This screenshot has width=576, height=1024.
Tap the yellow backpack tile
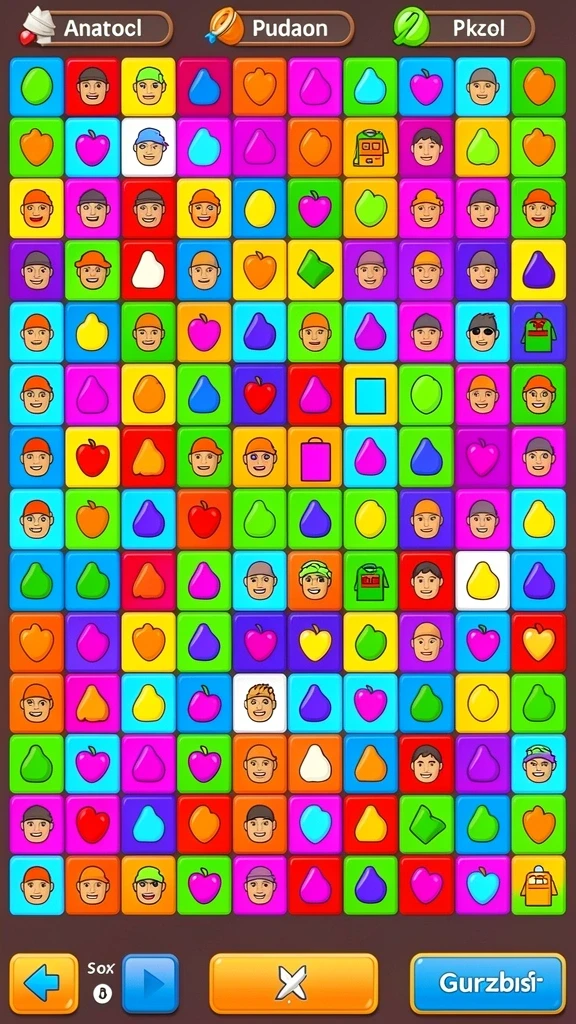point(539,885)
